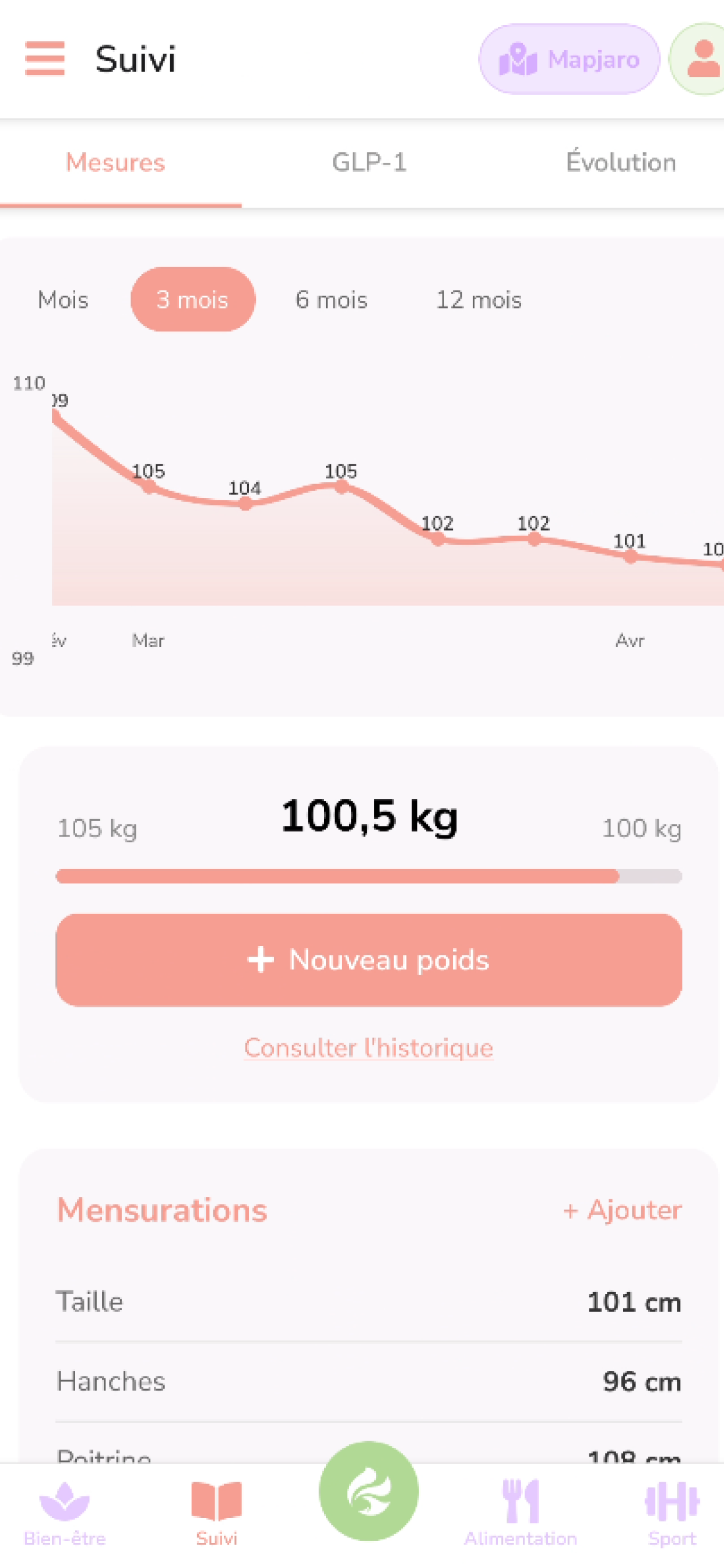
Task: Select the 3 mois chart range
Action: (x=192, y=299)
